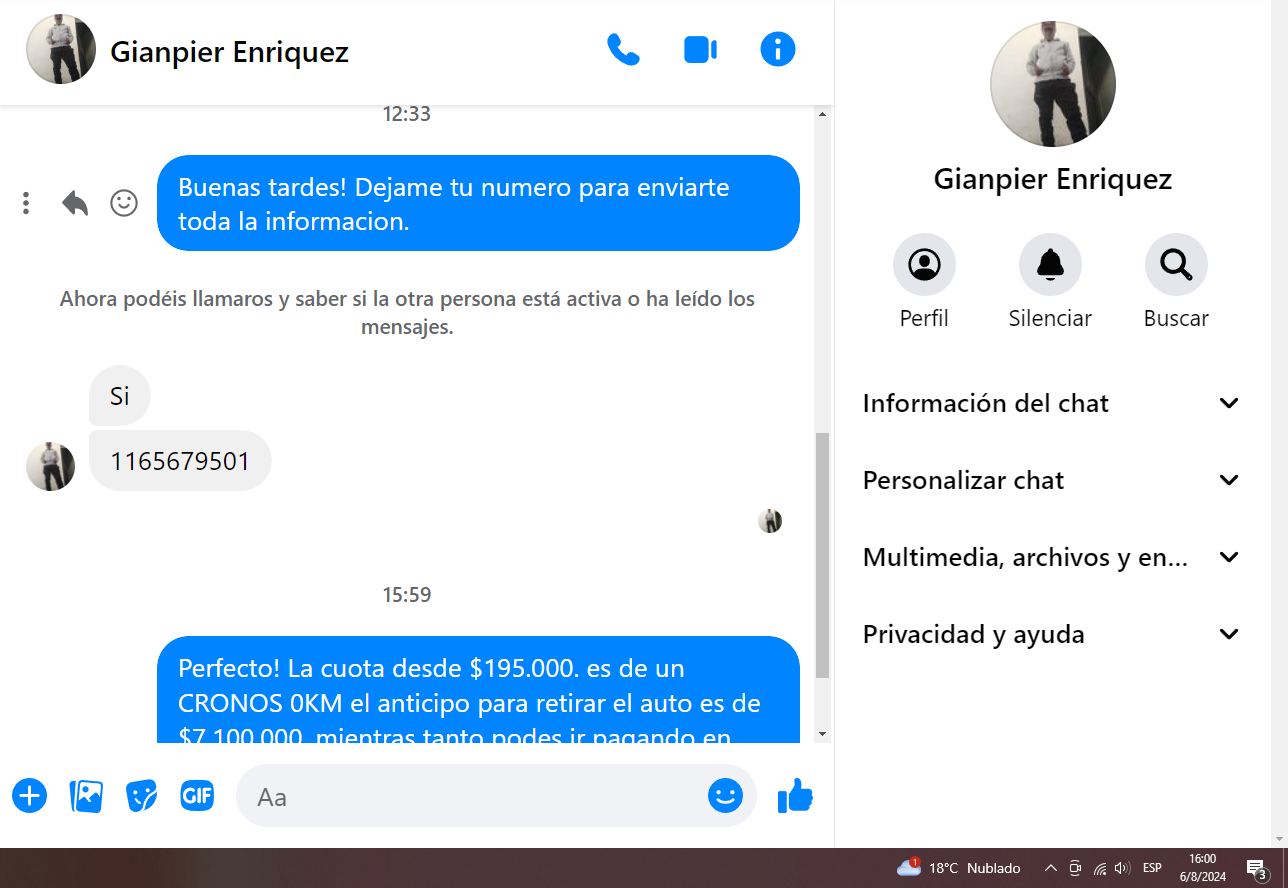Screen dimensions: 1288x888
Task: Expand Privacidad y ayuda section
Action: (1051, 634)
